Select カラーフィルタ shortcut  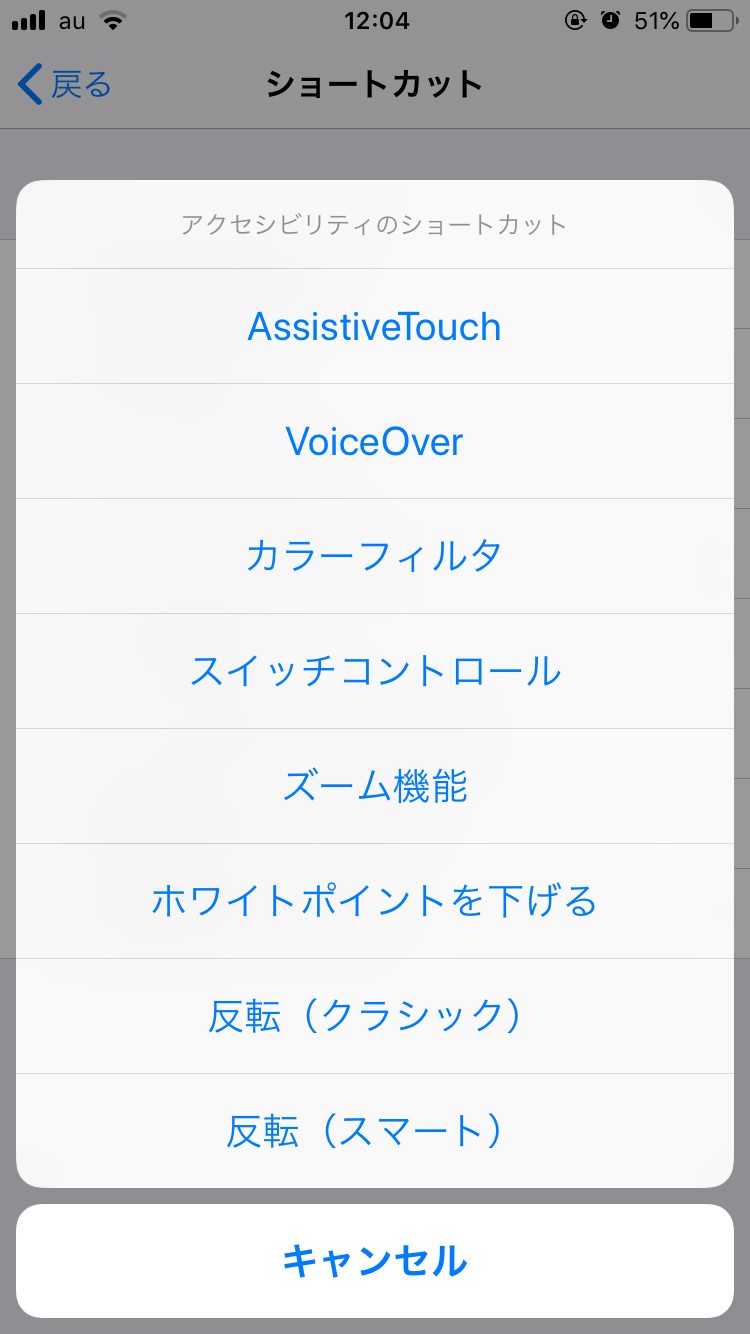click(374, 556)
